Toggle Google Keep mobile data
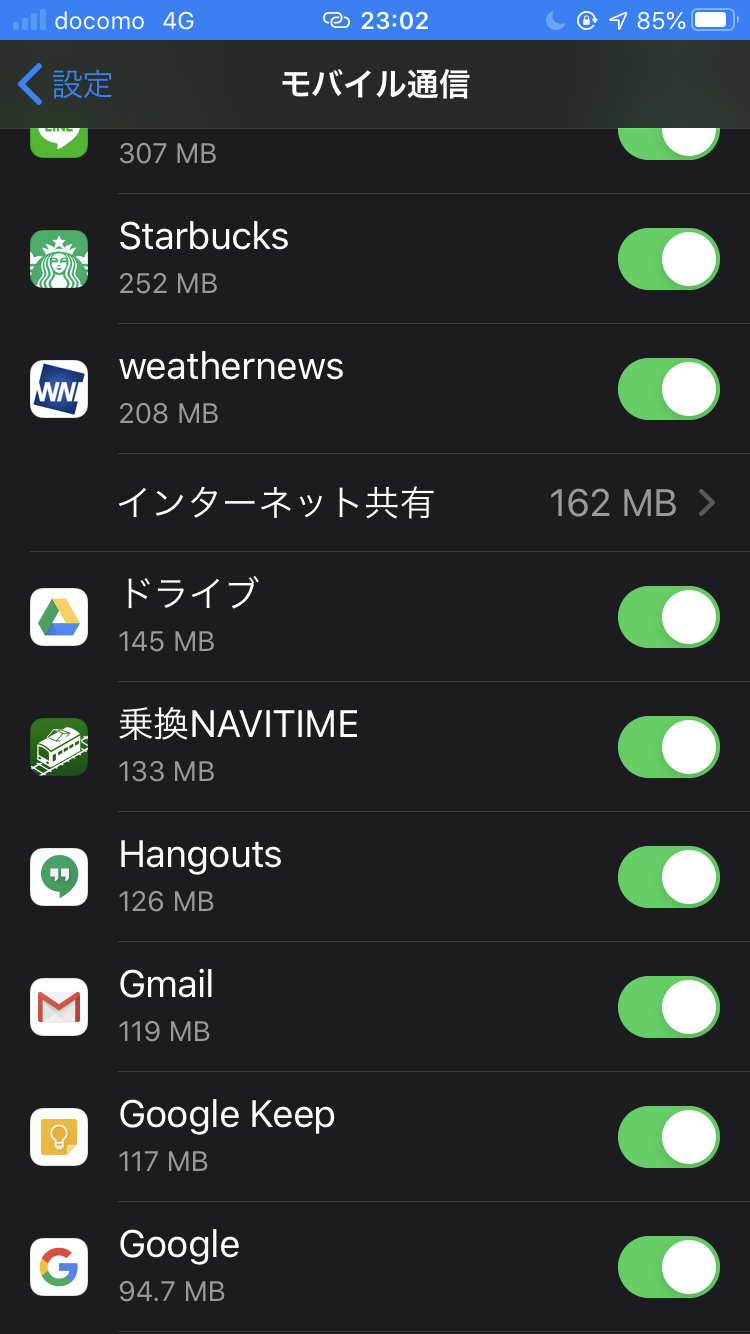750x1334 pixels. (668, 1137)
